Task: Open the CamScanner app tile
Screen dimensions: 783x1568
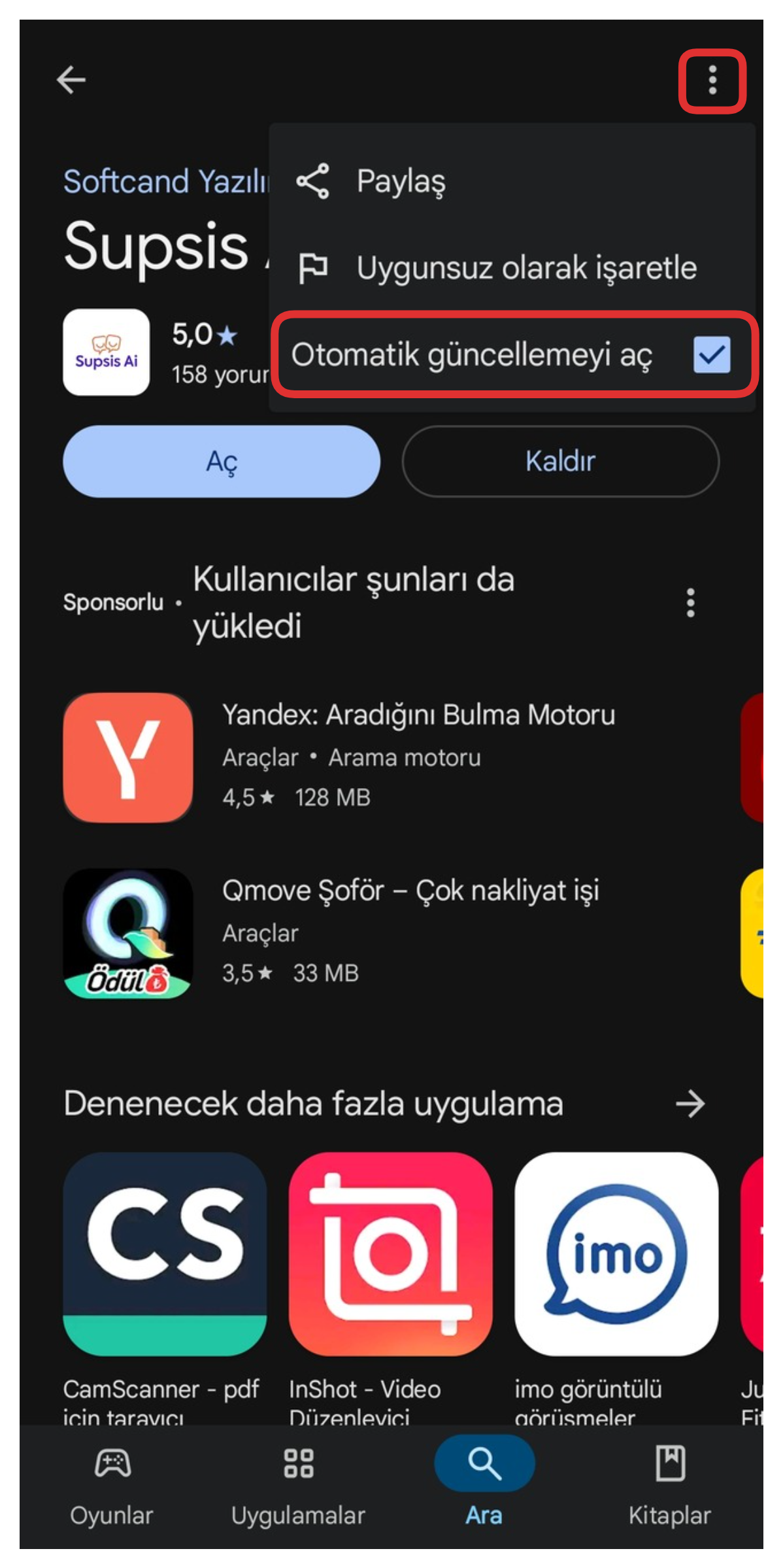Action: click(165, 1253)
